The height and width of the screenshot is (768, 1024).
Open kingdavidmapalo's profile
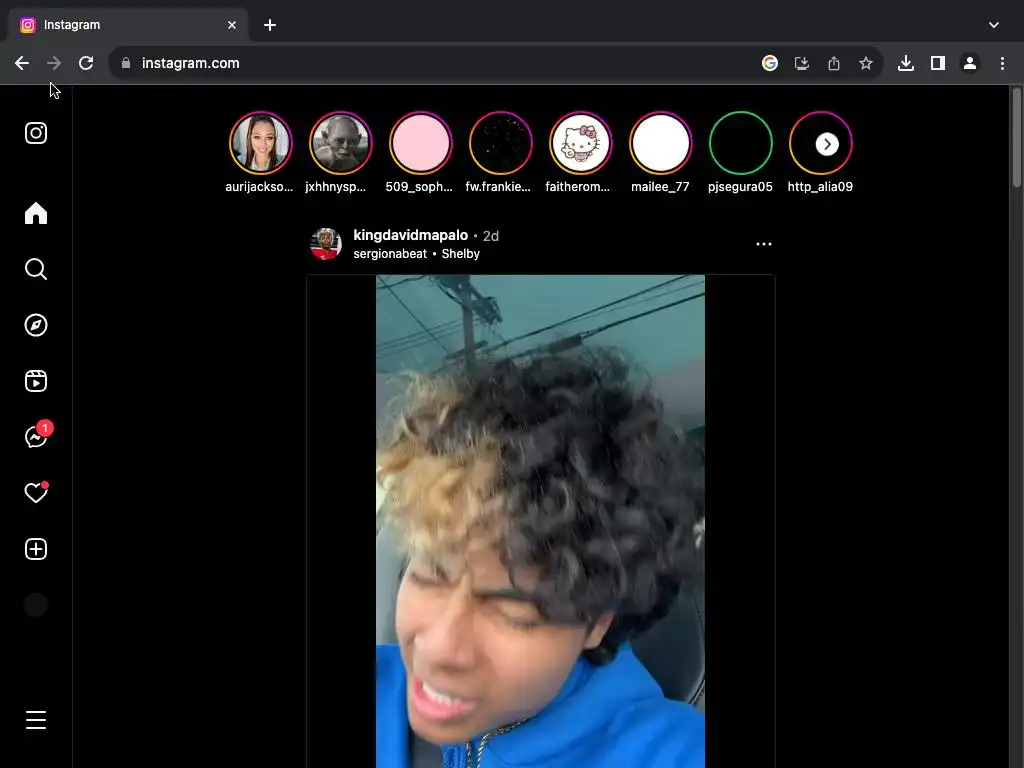410,235
